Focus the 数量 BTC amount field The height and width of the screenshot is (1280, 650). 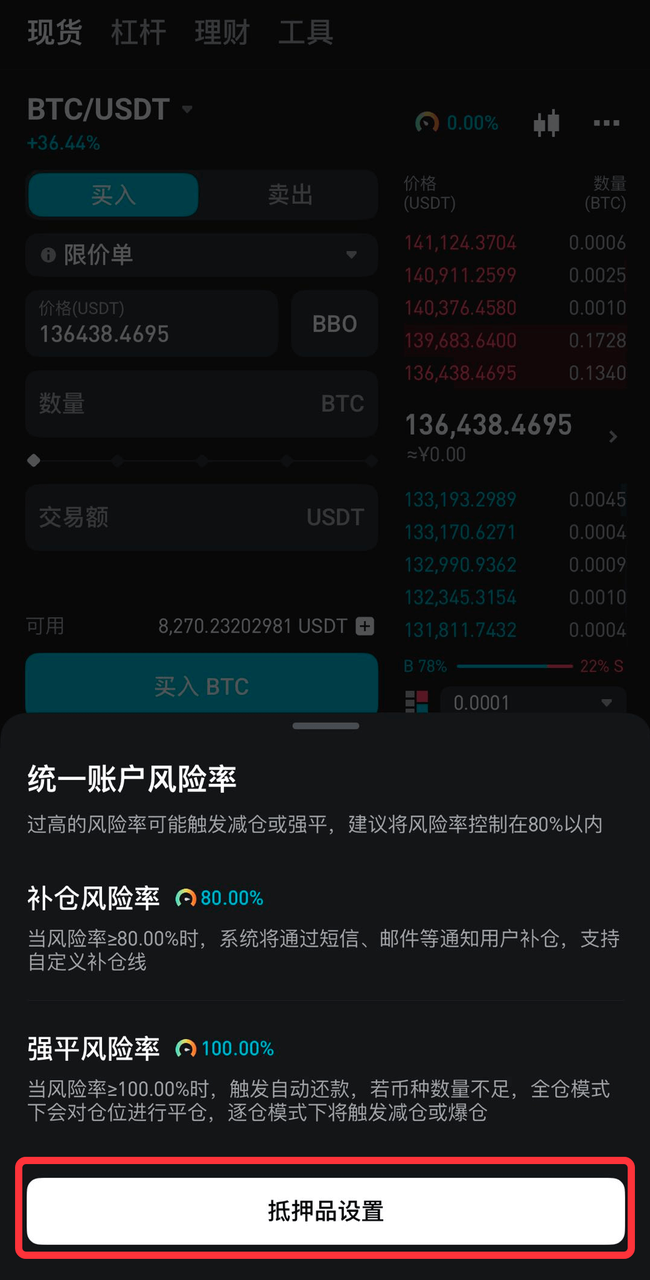201,404
